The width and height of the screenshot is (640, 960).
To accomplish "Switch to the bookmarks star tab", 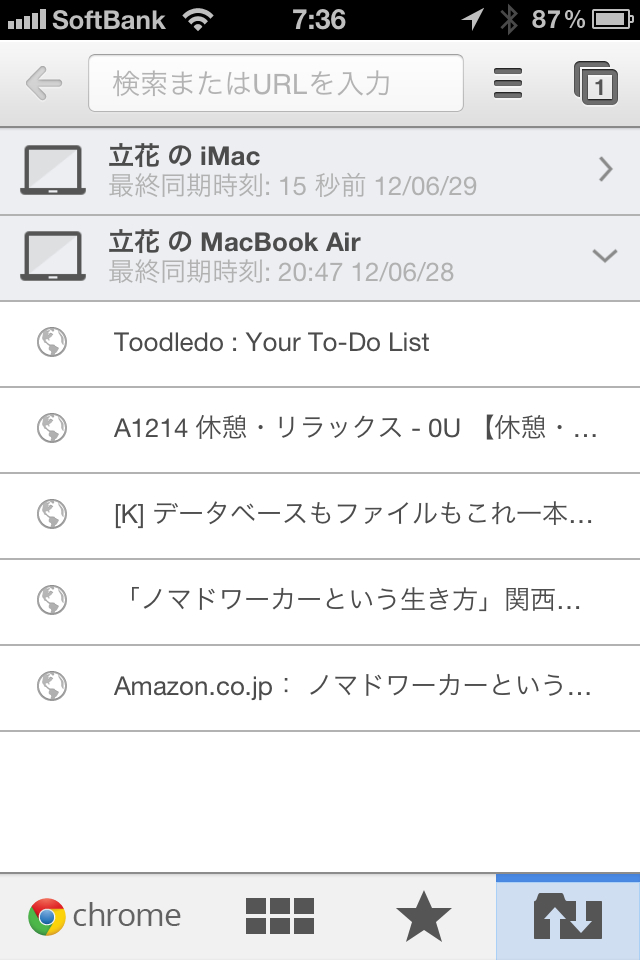I will 424,917.
